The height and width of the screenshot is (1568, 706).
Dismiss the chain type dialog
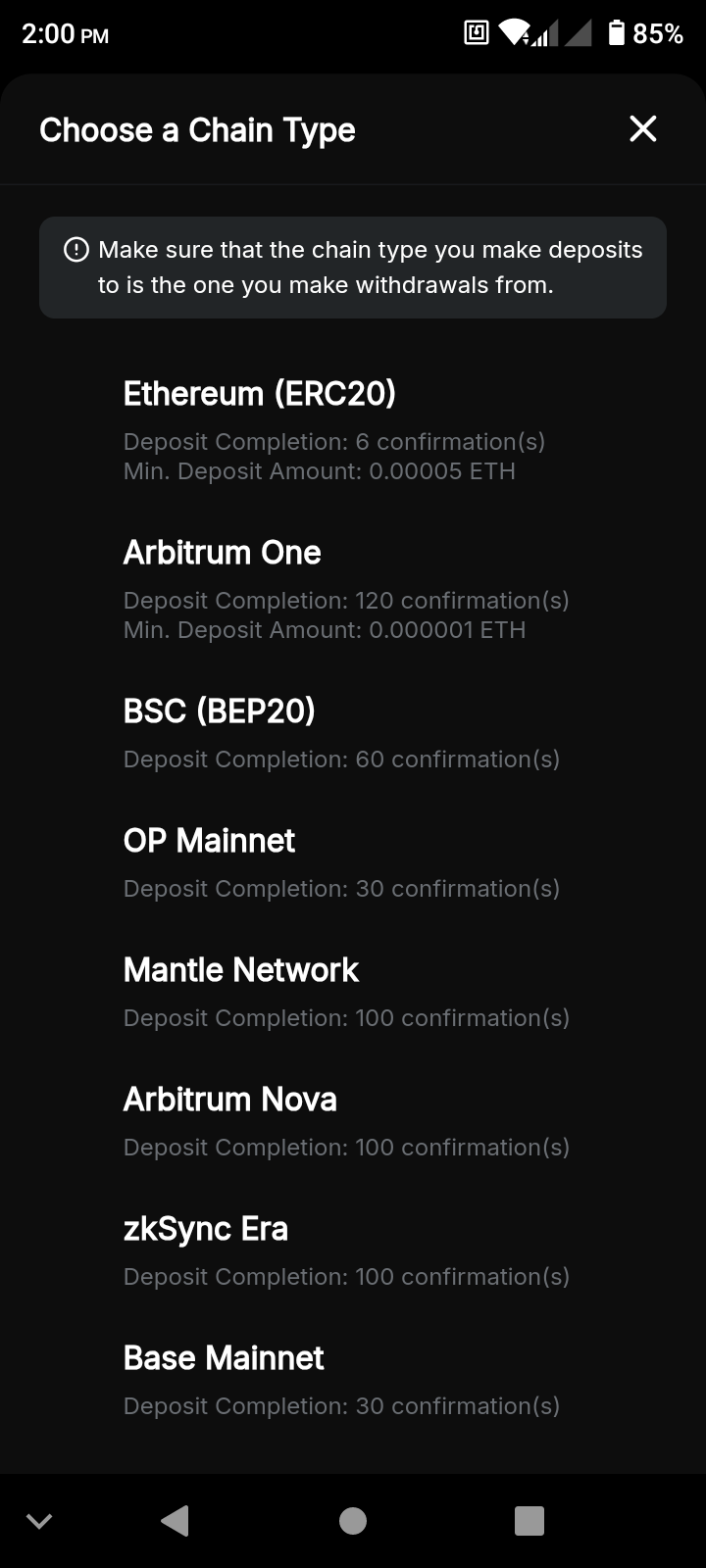[642, 128]
